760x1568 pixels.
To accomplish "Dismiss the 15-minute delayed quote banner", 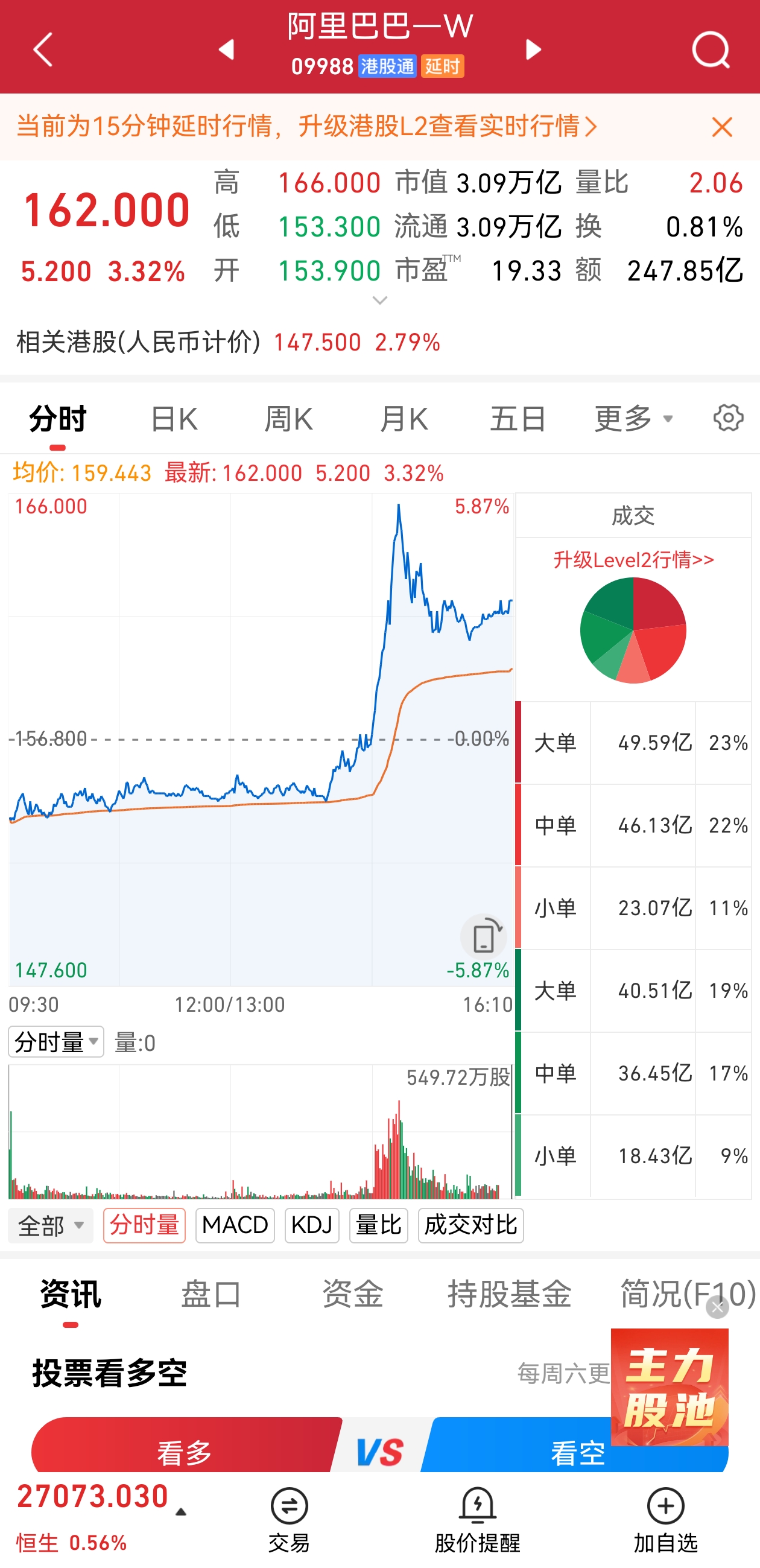I will (x=721, y=127).
